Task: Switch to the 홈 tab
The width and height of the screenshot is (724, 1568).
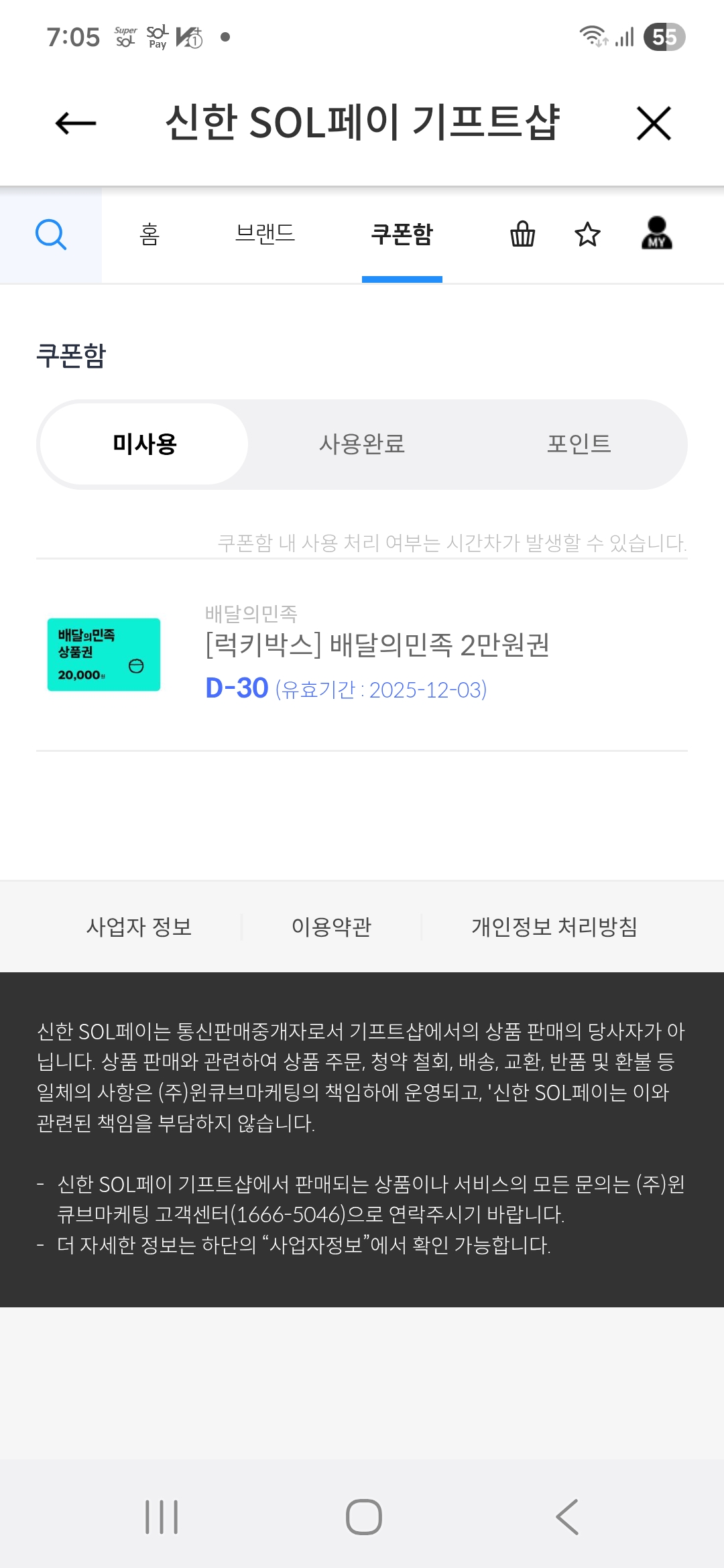Action: click(x=149, y=235)
